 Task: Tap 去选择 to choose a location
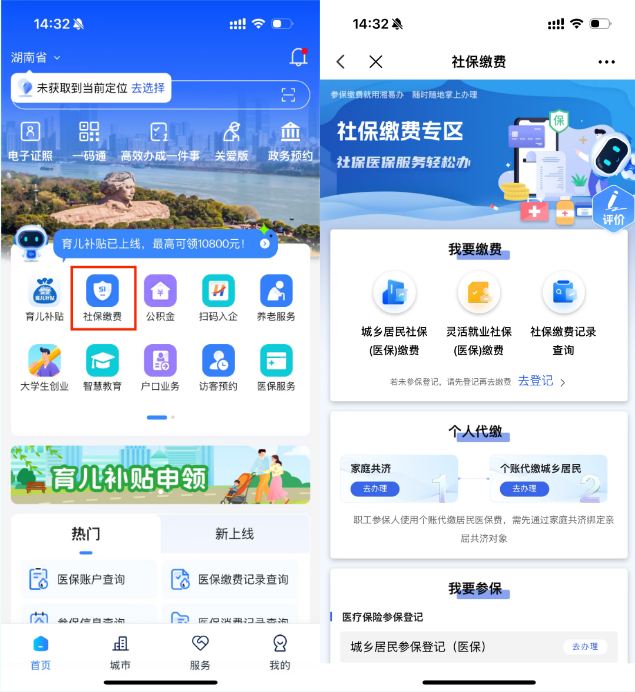click(148, 88)
